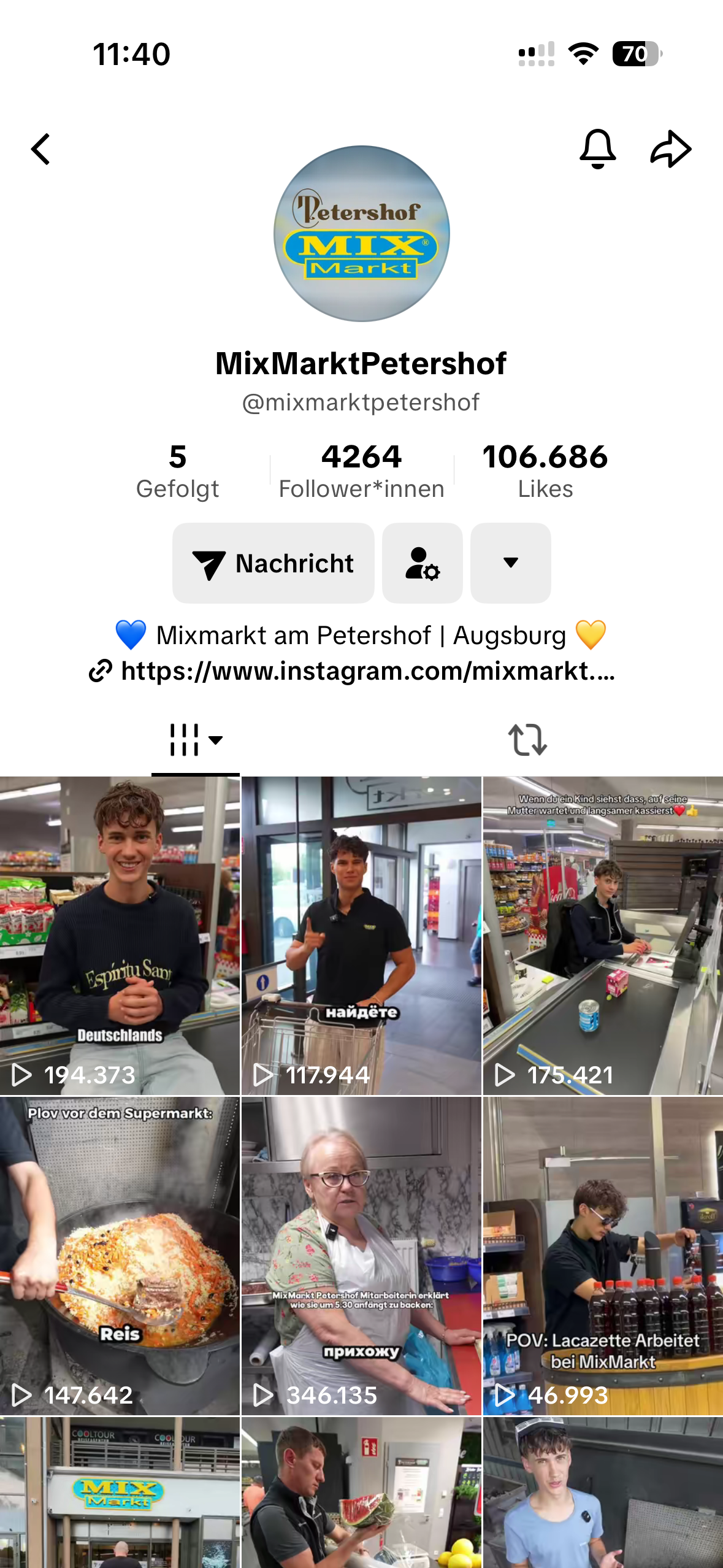Play the video with 117.944 views
This screenshot has width=723, height=1568.
(x=361, y=936)
